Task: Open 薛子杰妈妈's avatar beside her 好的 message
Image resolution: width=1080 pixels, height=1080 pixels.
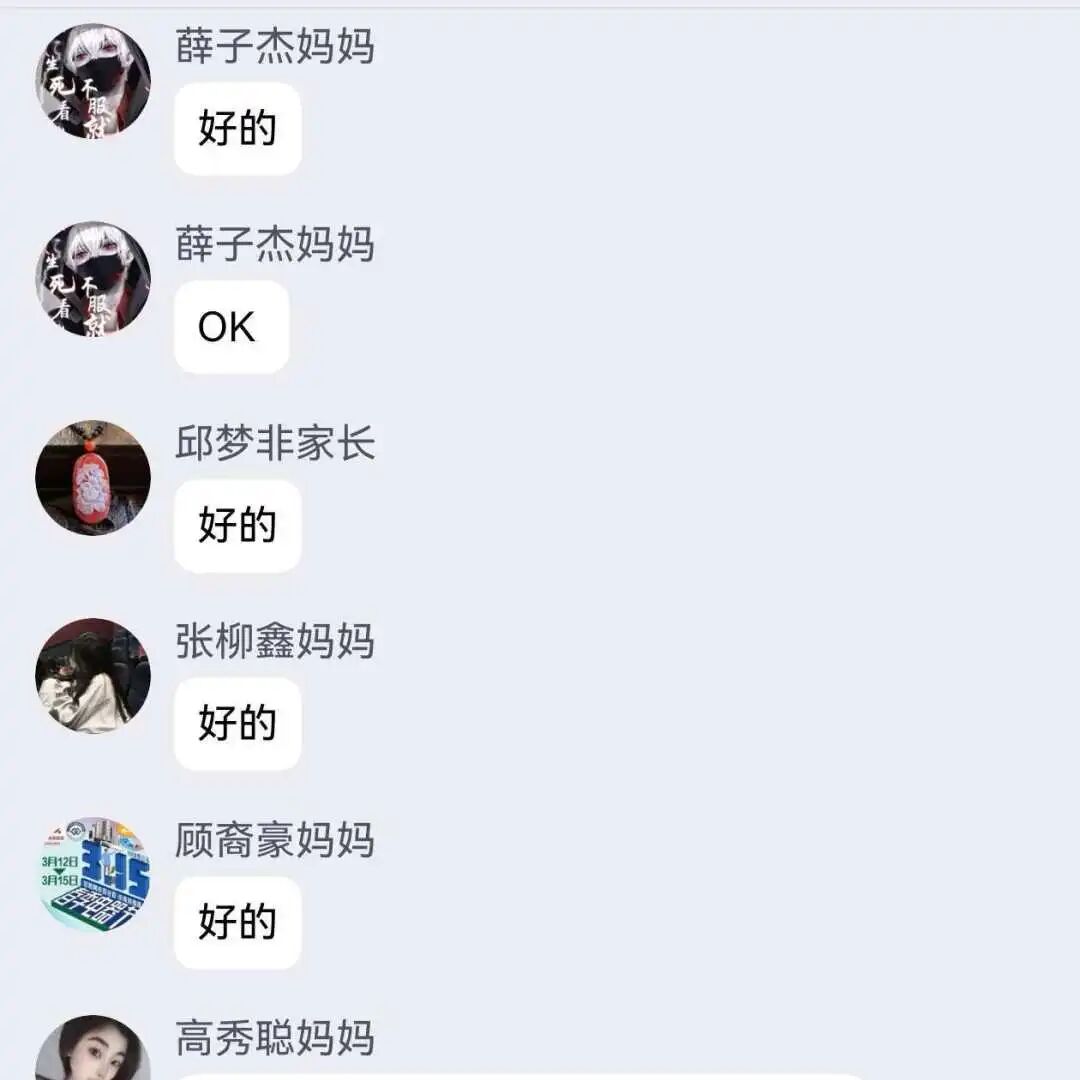Action: 93,81
